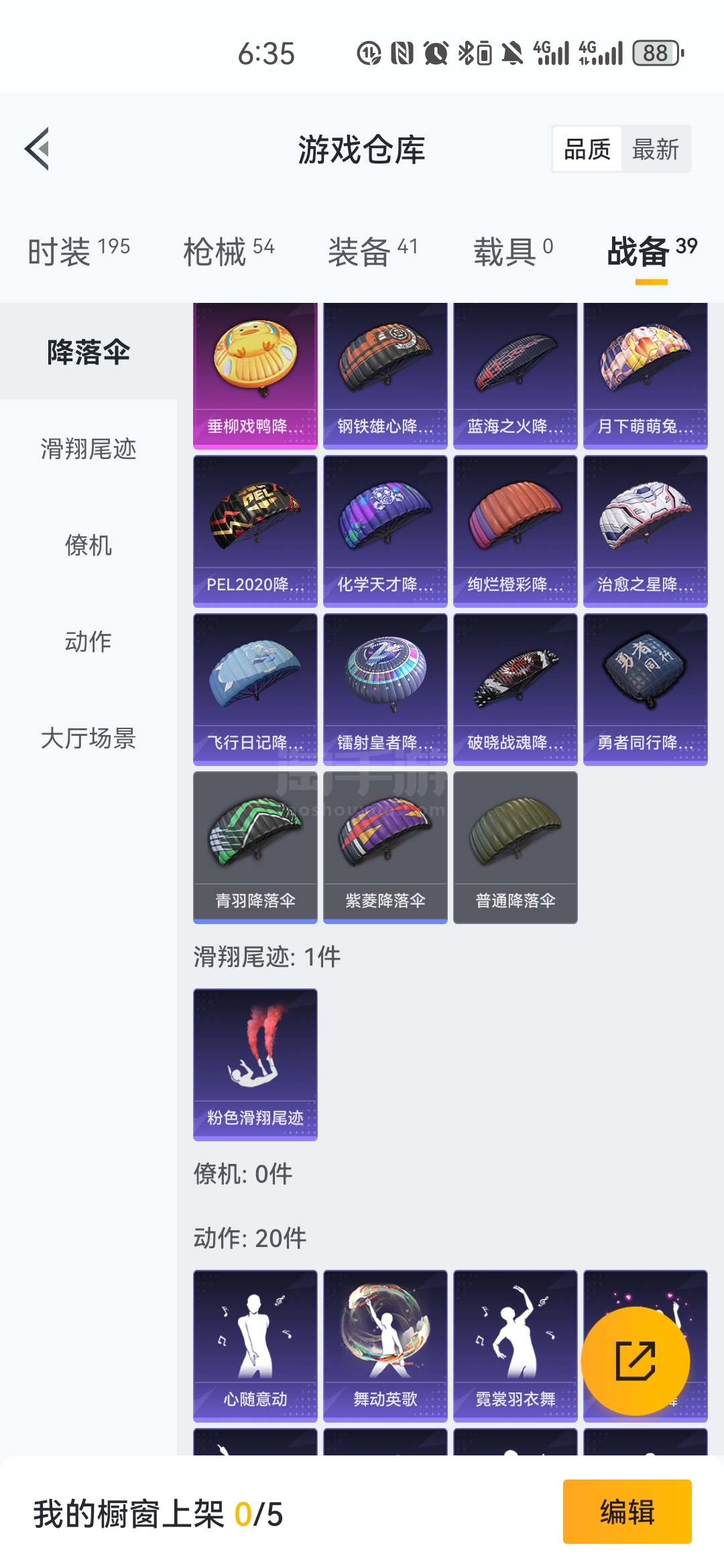The image size is (724, 1568).
Task: Sort warehouse by 最新
Action: click(x=655, y=149)
